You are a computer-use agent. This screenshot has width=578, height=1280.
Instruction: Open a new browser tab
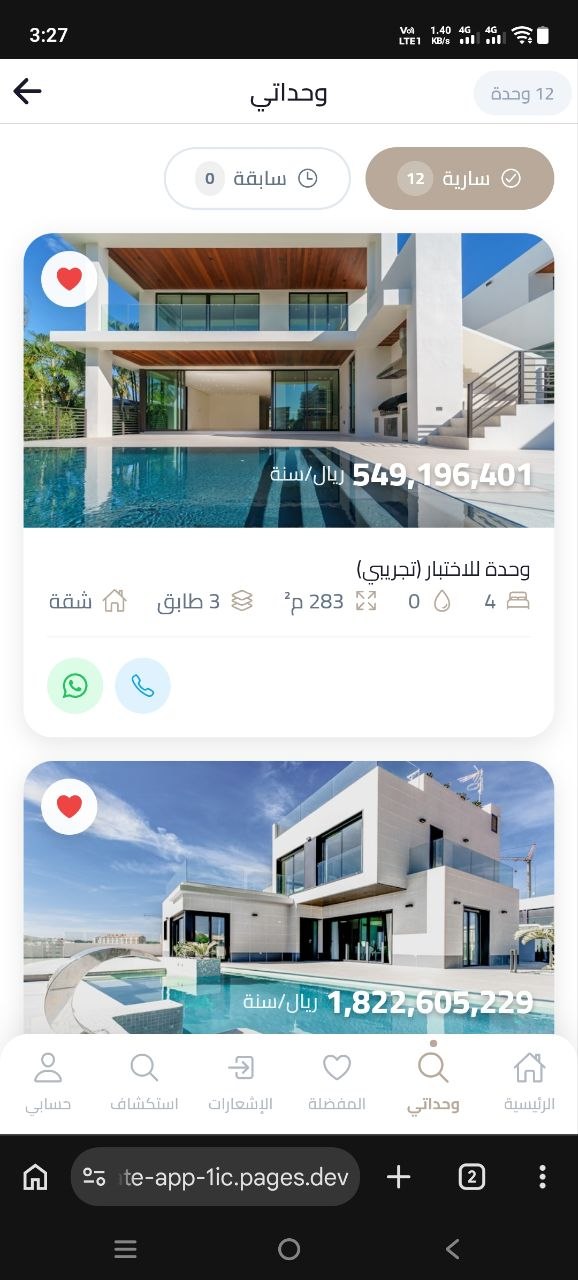coord(399,1177)
